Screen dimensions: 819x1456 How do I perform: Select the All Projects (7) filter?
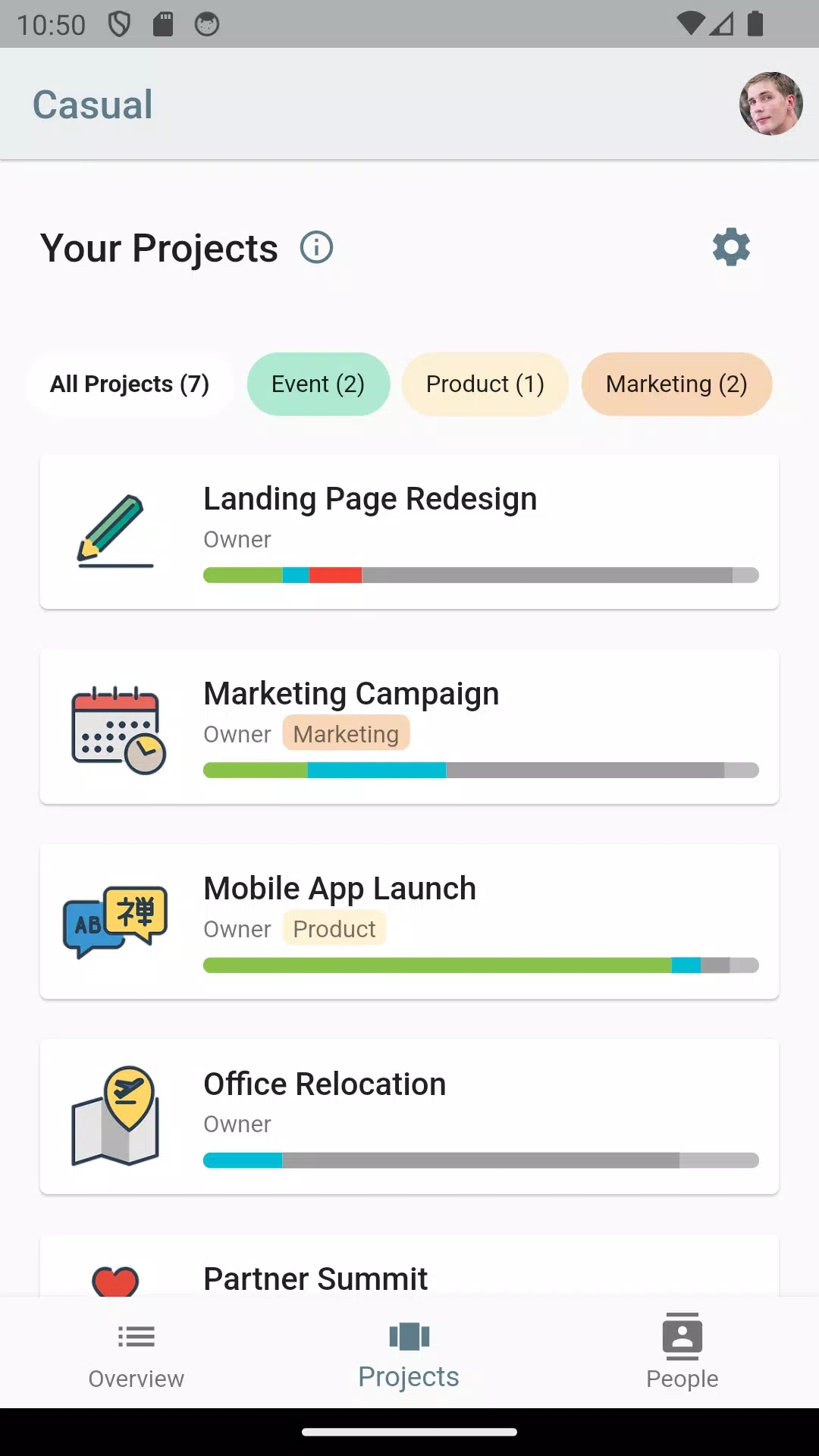click(x=130, y=384)
